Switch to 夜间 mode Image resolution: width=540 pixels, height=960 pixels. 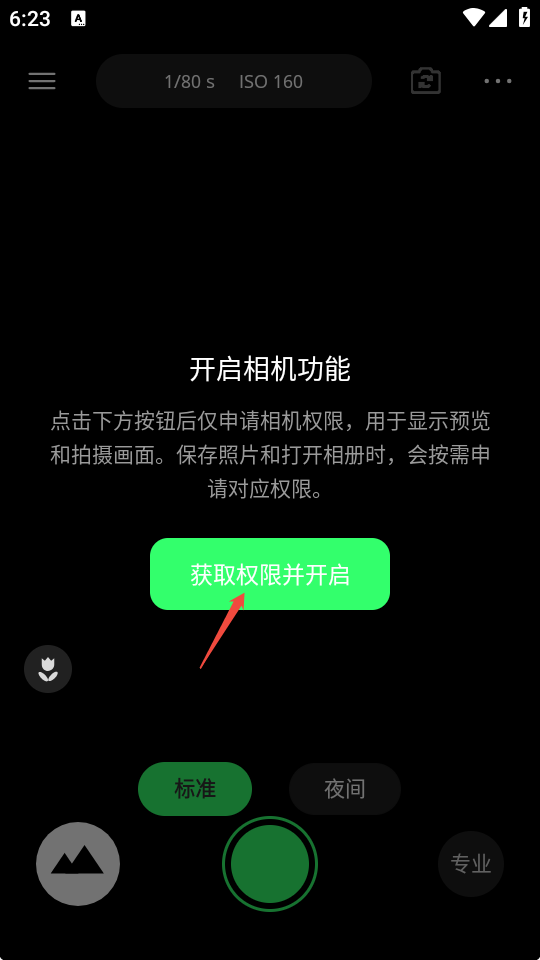point(345,789)
